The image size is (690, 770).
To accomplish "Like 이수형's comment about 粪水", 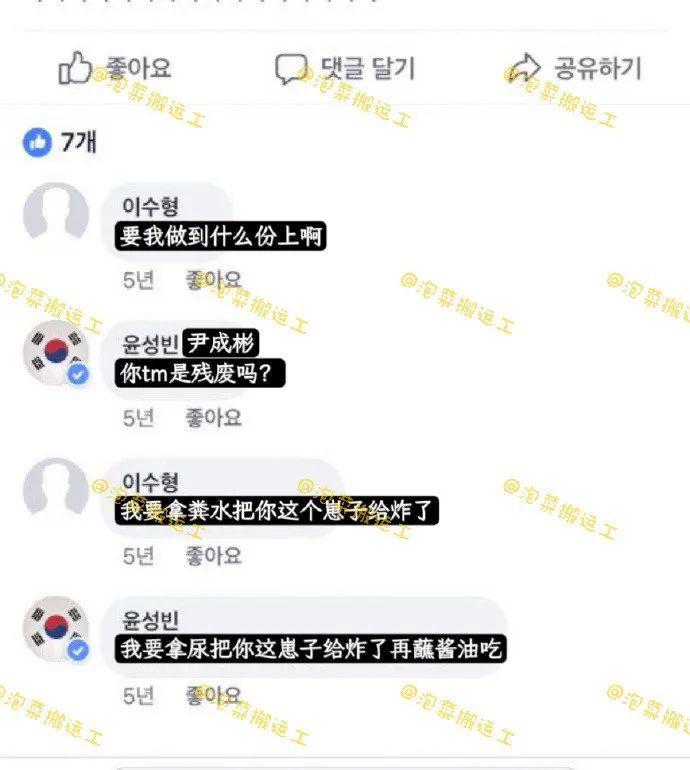I will pos(213,555).
